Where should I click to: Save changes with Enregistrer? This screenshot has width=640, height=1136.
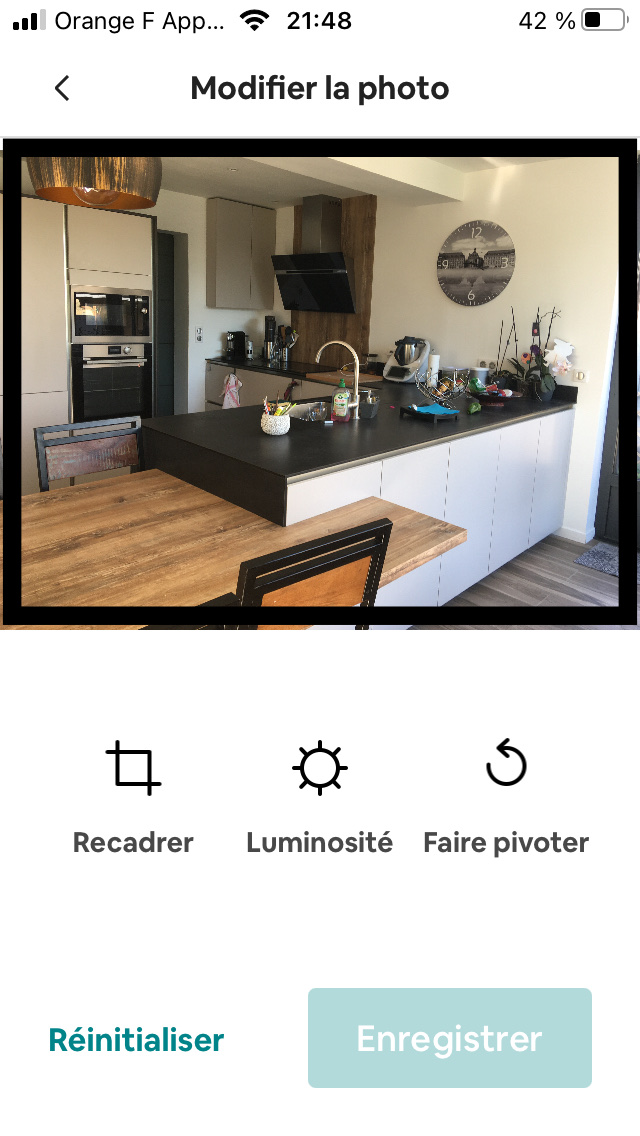coord(450,1038)
